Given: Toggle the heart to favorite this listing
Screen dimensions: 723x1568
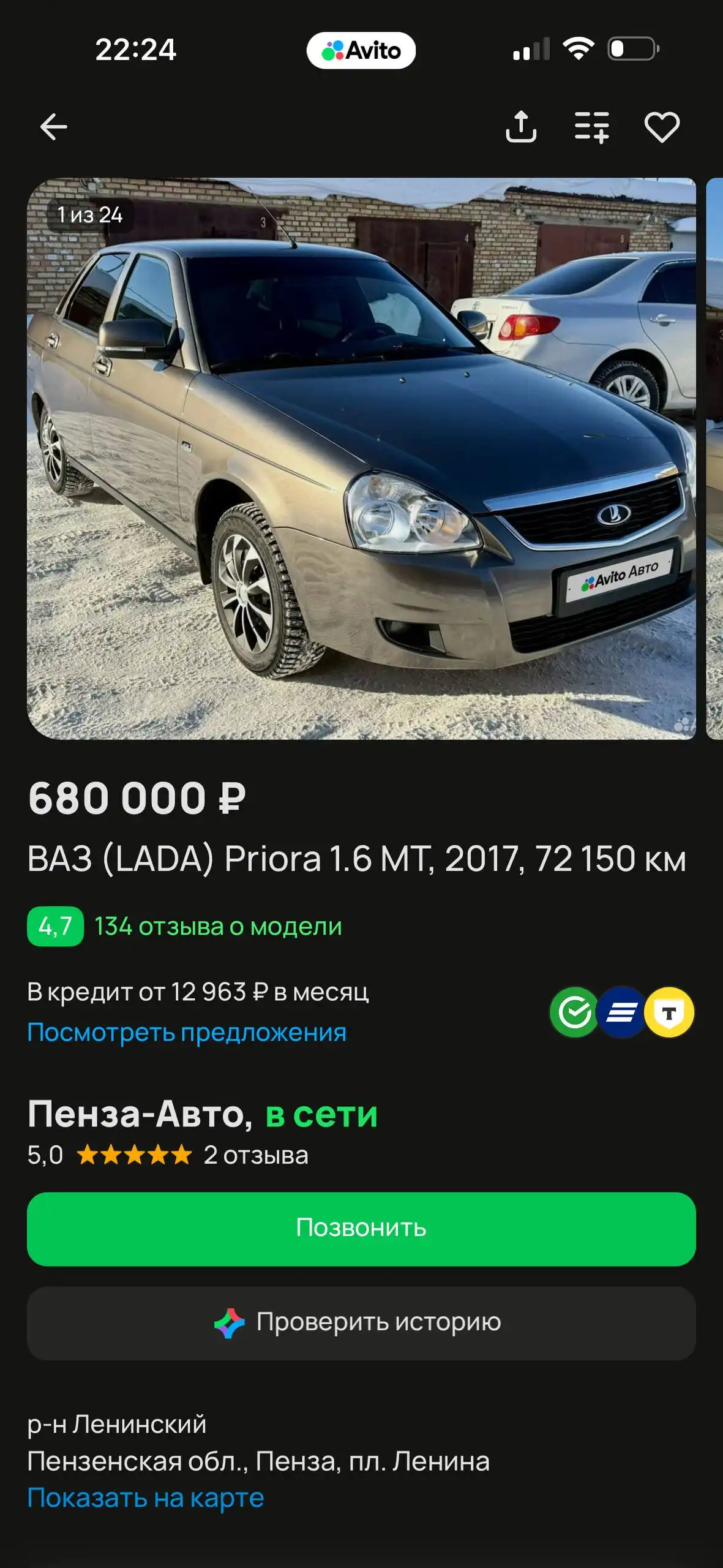Looking at the screenshot, I should (663, 127).
